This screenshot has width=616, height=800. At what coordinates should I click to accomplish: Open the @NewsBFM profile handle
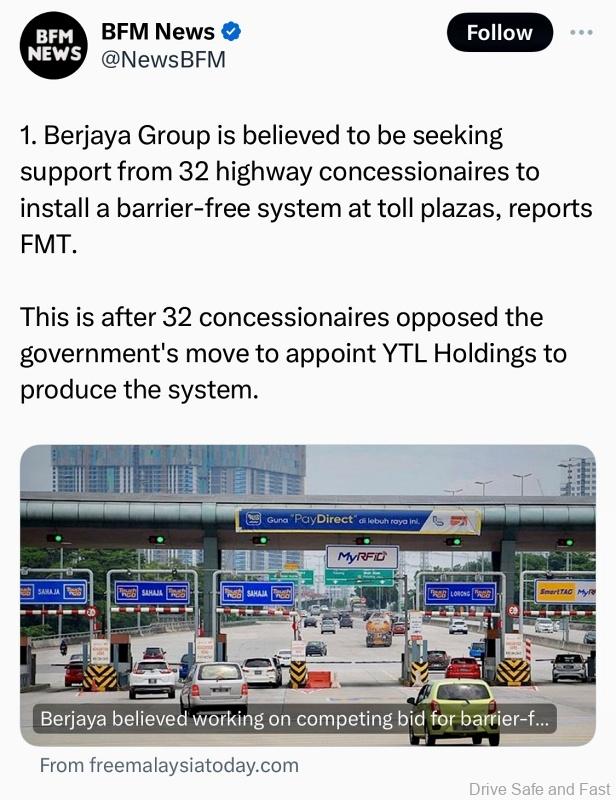pyautogui.click(x=163, y=60)
